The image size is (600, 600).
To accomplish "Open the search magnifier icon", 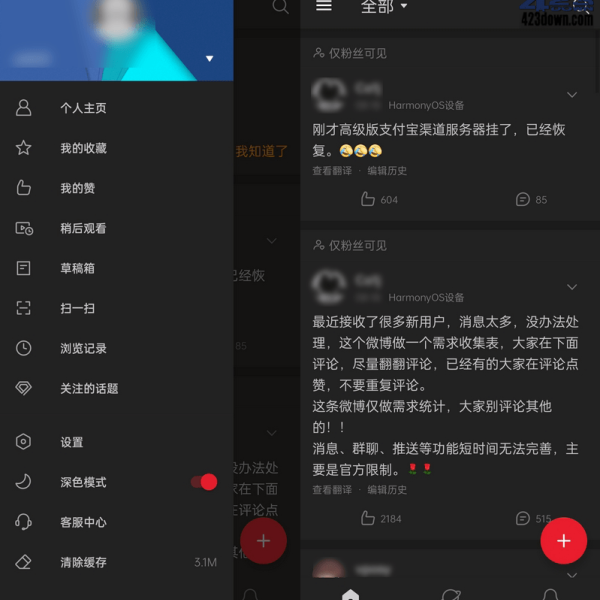I will tap(281, 7).
